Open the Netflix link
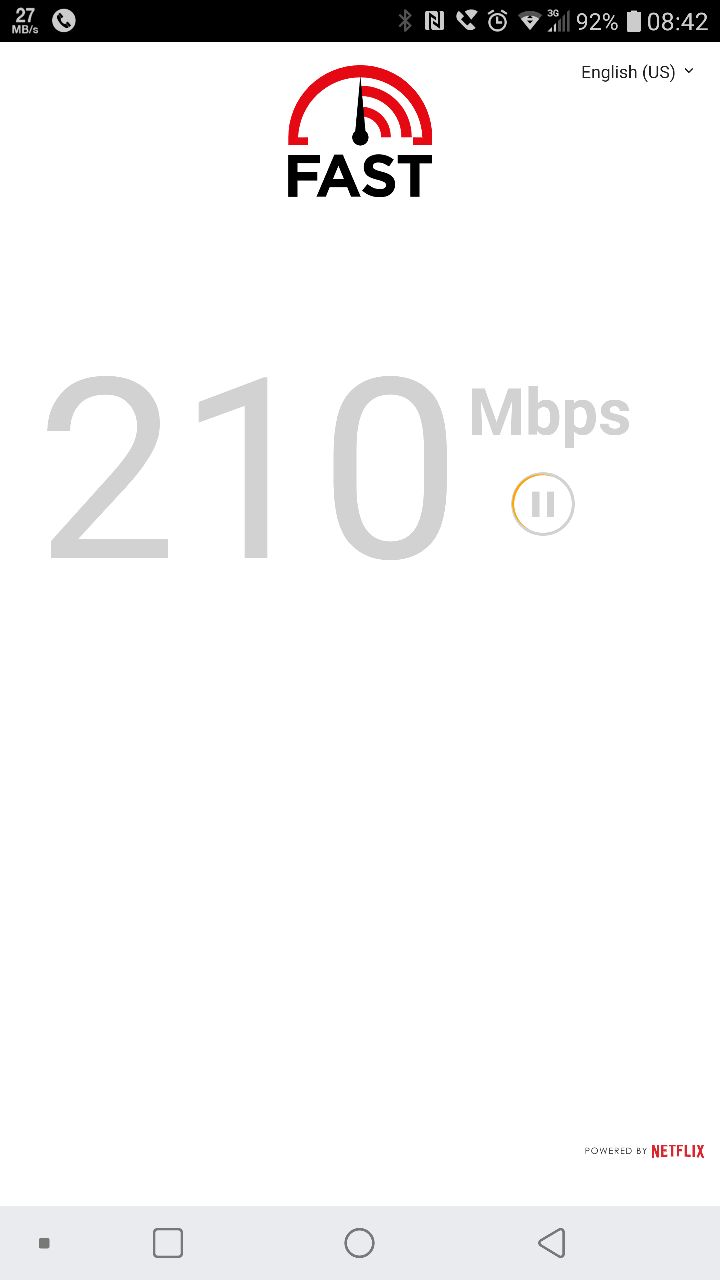 coord(677,1151)
